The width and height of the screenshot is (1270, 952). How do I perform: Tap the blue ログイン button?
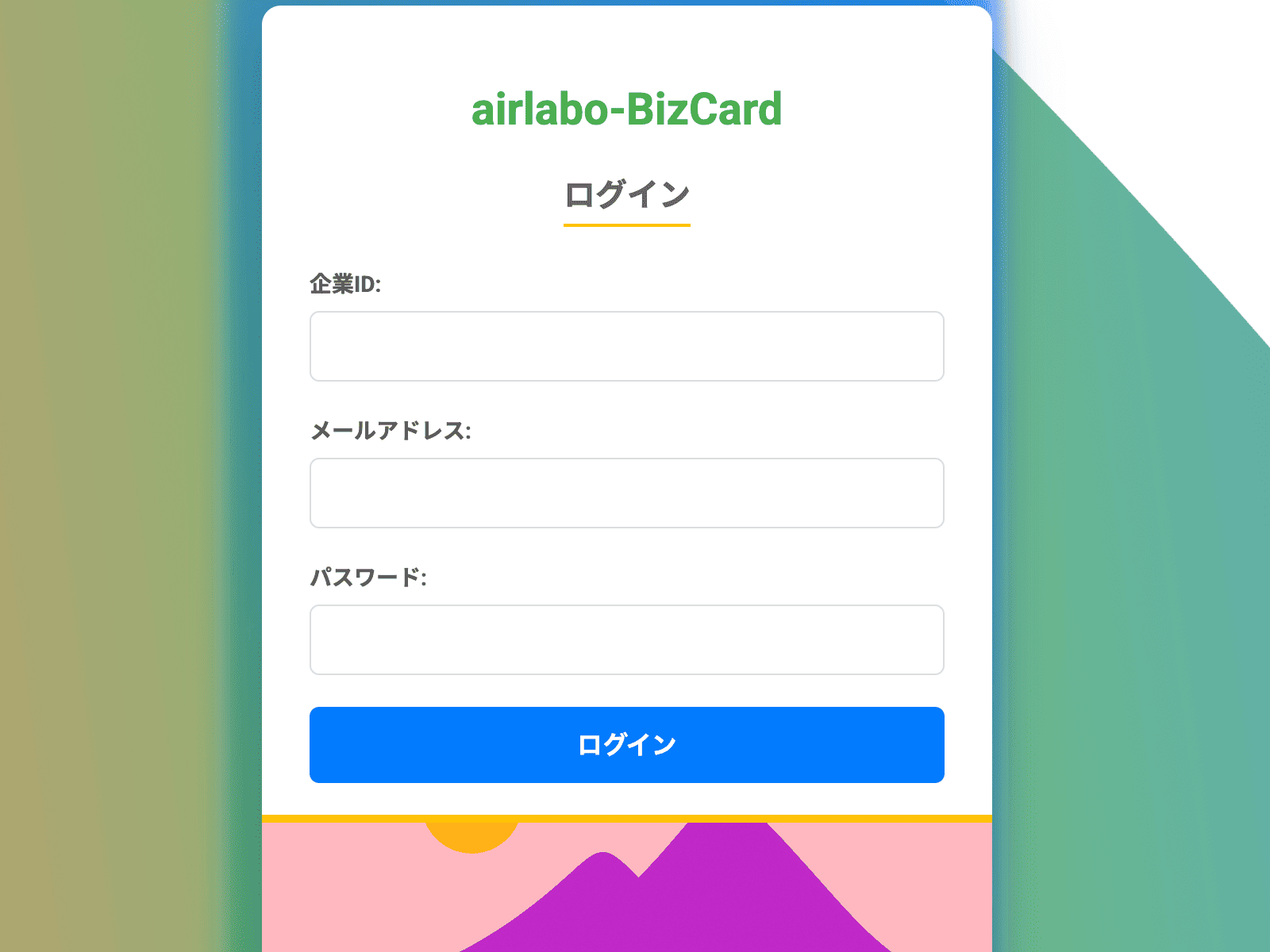[x=626, y=744]
